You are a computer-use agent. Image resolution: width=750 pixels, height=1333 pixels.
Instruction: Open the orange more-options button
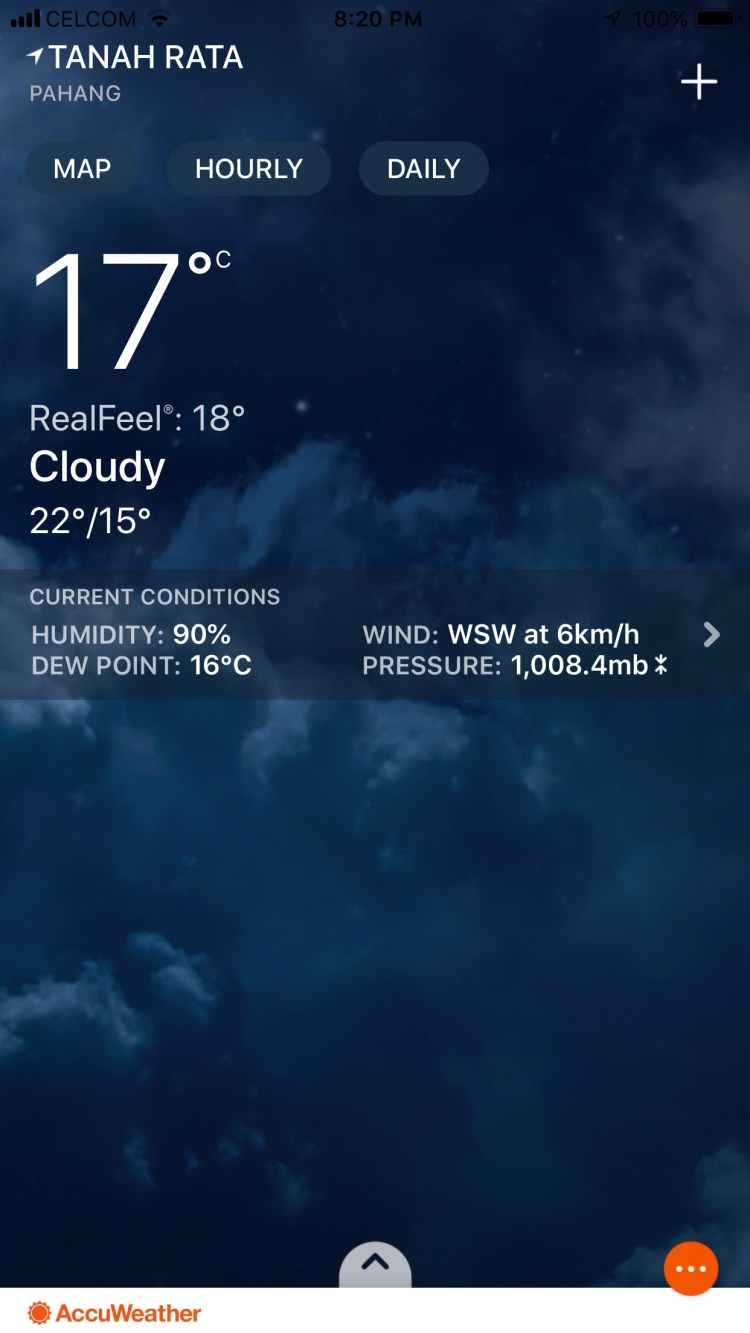pyautogui.click(x=691, y=1269)
